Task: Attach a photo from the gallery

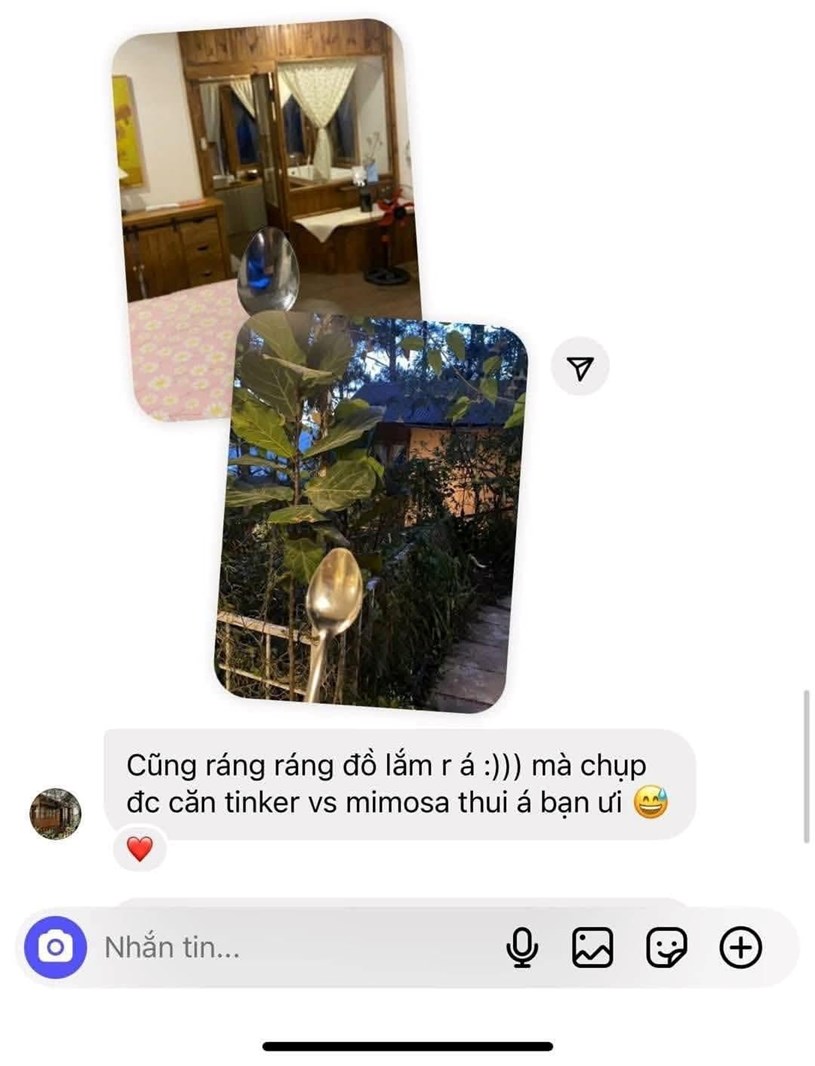Action: (592, 947)
